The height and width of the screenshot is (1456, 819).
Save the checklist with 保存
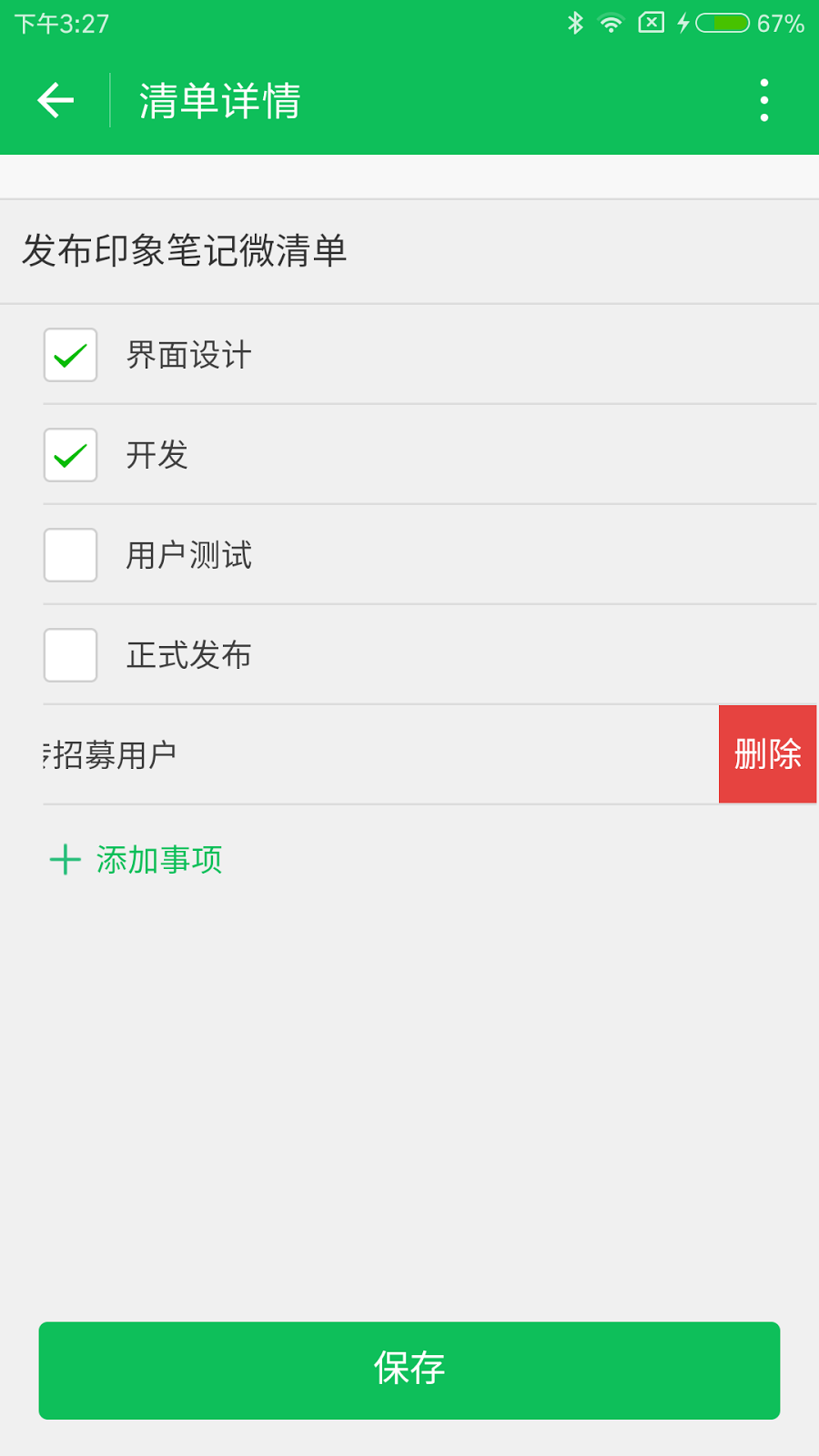pyautogui.click(x=409, y=1370)
